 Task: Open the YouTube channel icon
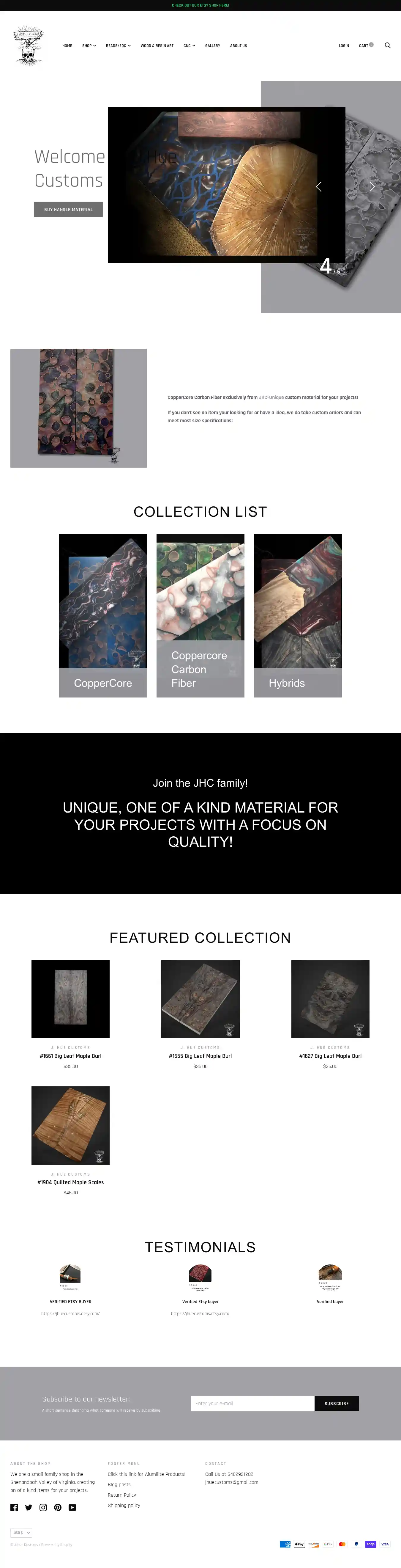[x=72, y=1507]
